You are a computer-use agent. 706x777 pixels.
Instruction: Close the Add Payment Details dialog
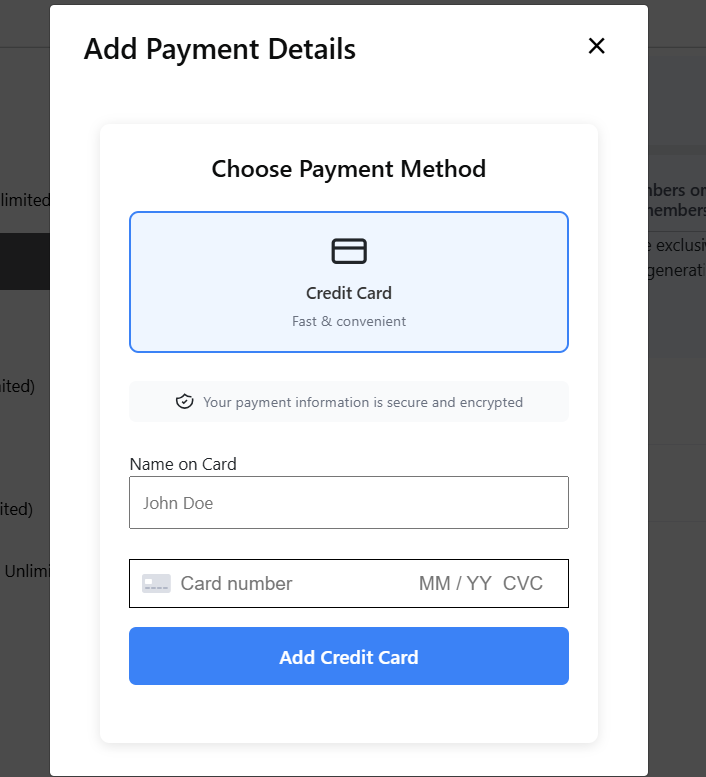pyautogui.click(x=597, y=46)
